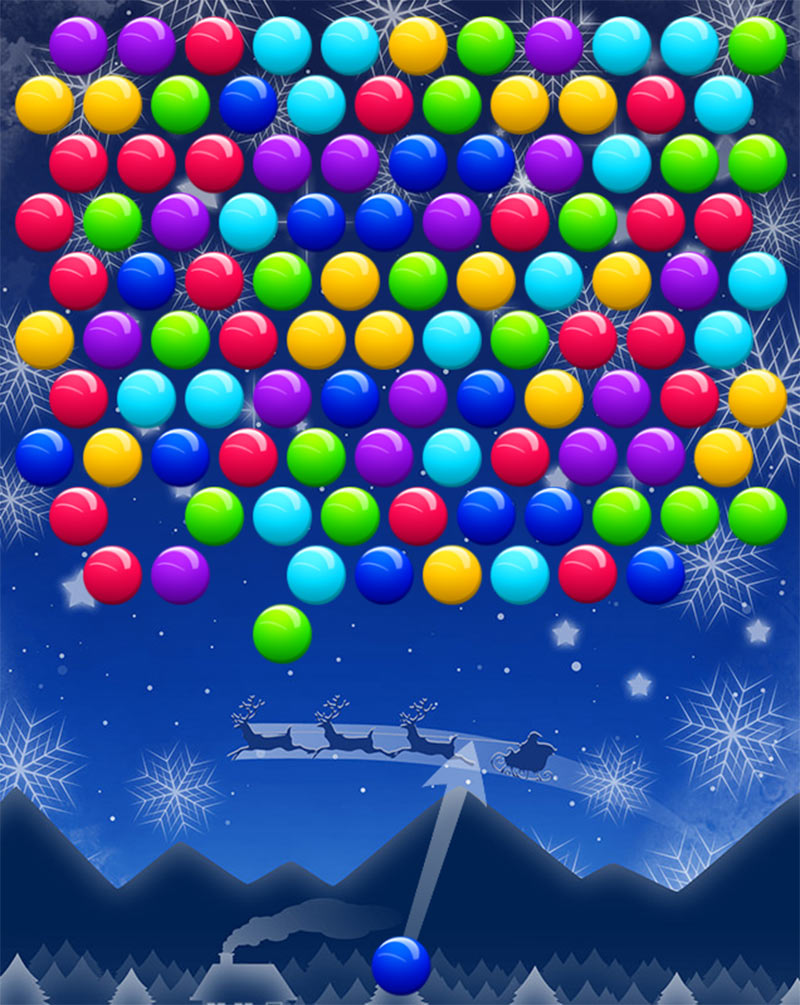800x1005 pixels.
Task: Shoot at the lone hanging green bubble
Action: click(282, 633)
